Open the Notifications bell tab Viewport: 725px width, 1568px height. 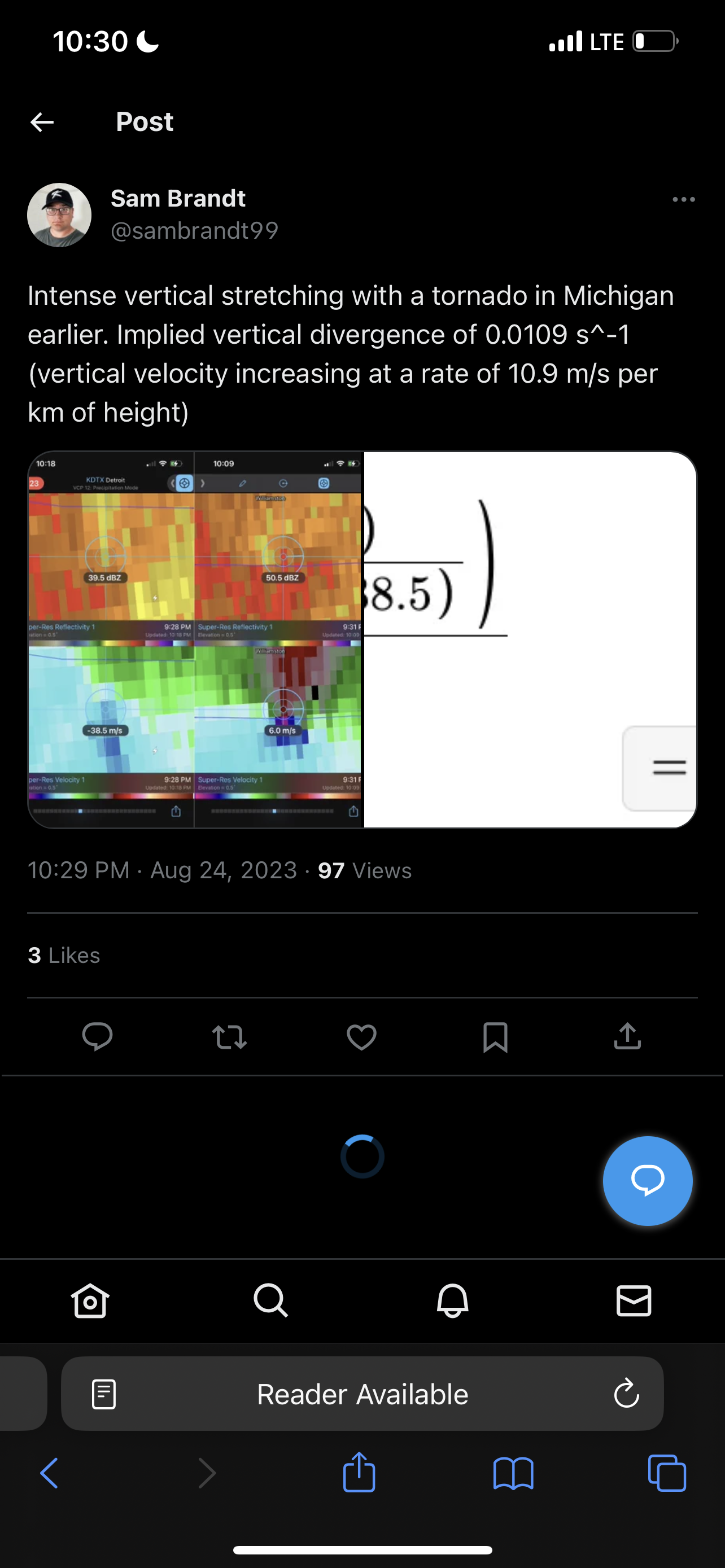(453, 1300)
